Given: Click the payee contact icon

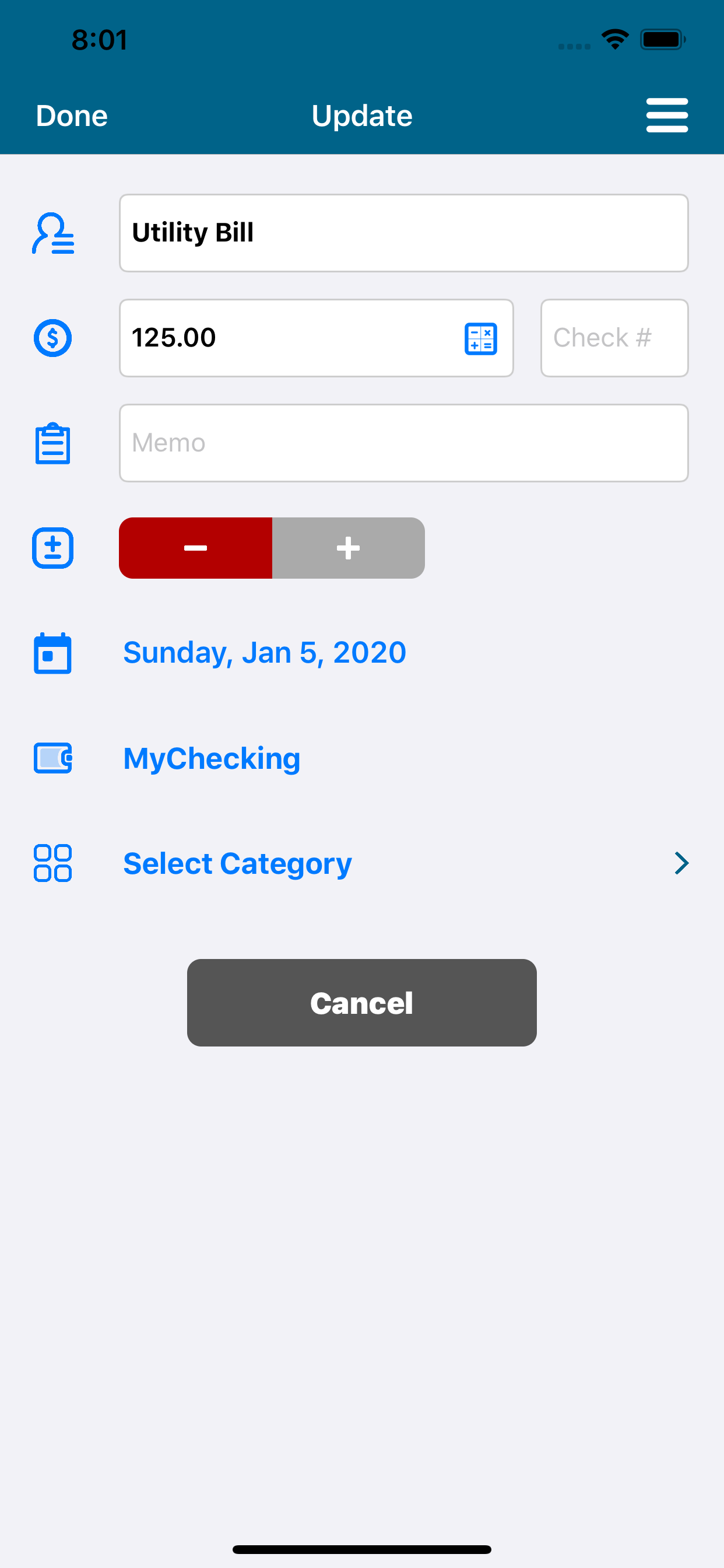Looking at the screenshot, I should [52, 233].
